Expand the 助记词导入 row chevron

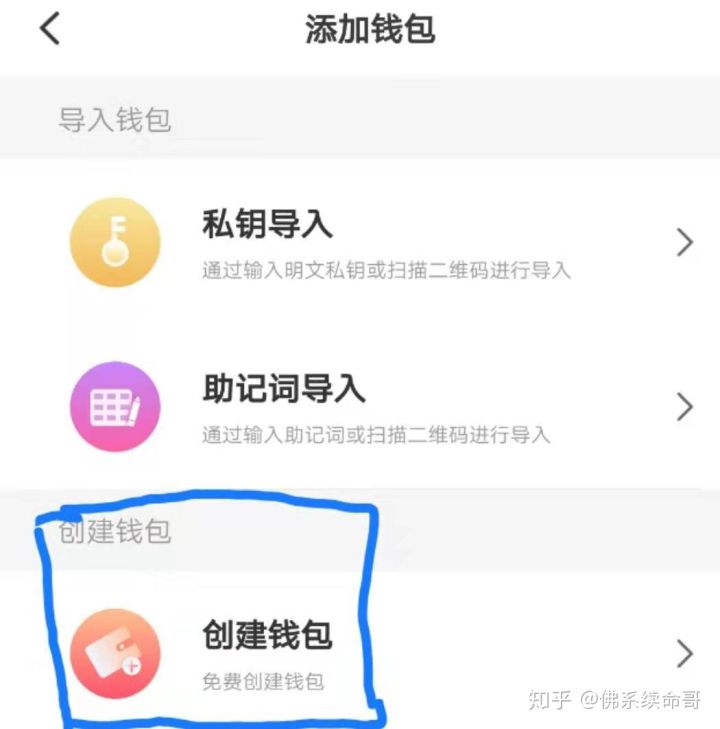point(685,406)
